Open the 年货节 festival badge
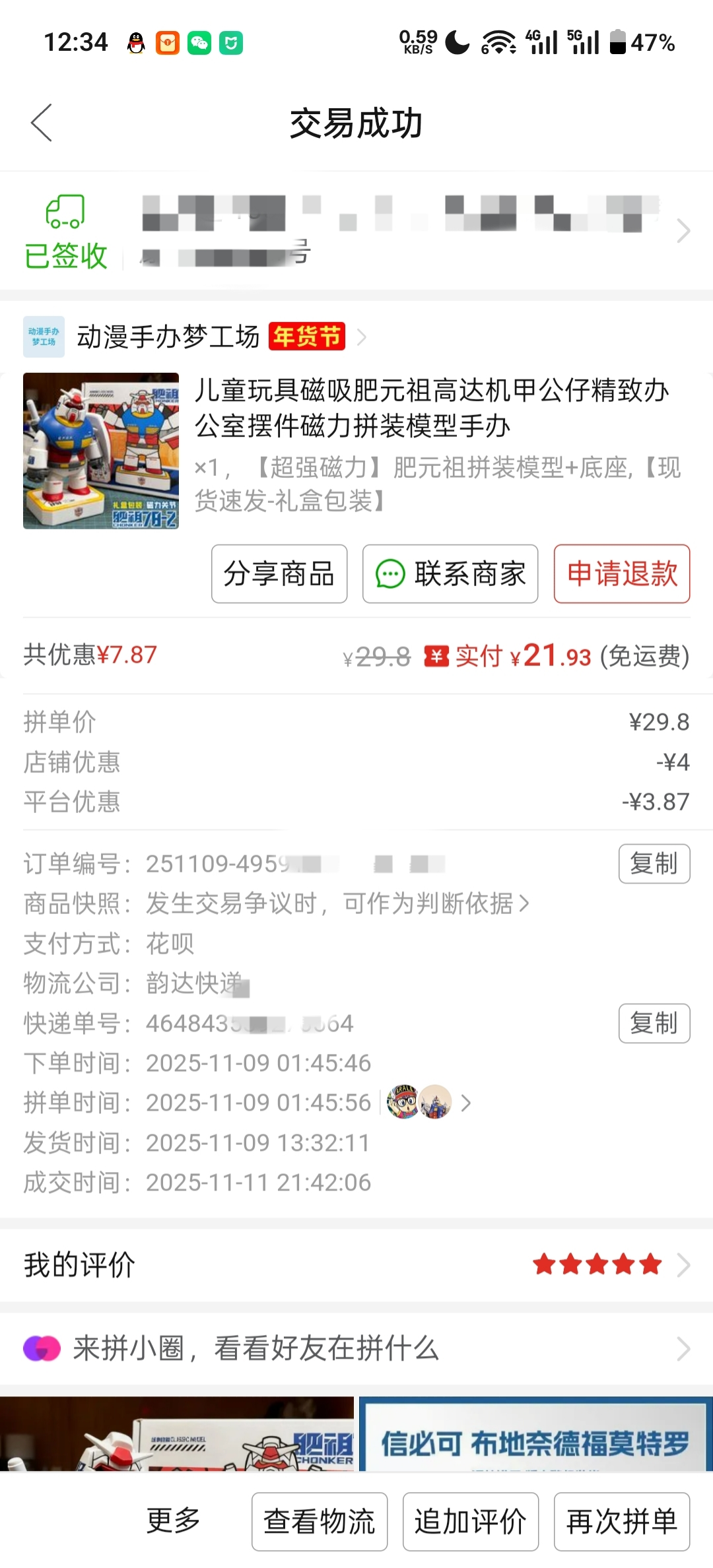713x1568 pixels. tap(305, 337)
